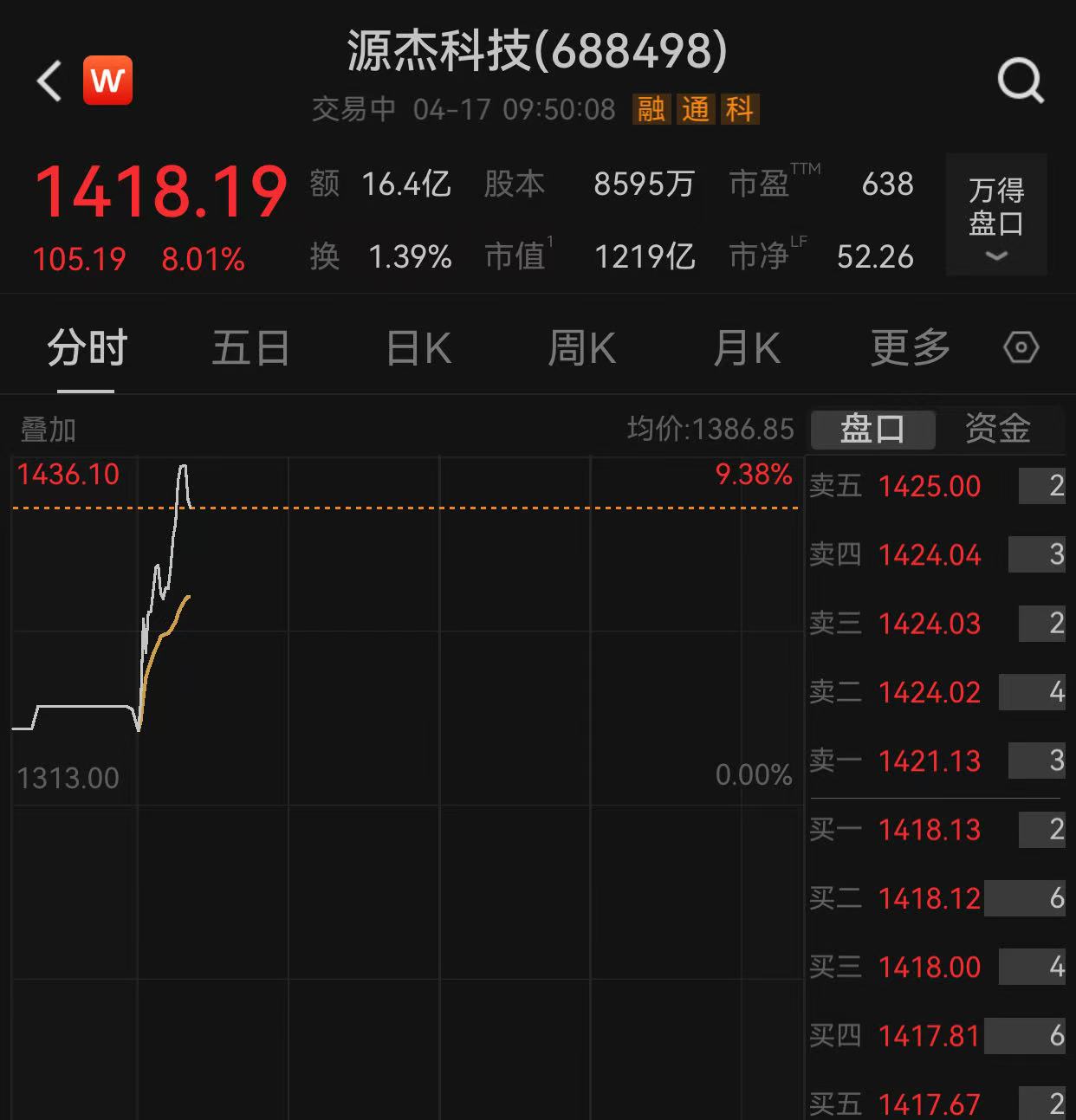The height and width of the screenshot is (1120, 1076).
Task: Tap the red W badge icon
Action: 107,81
